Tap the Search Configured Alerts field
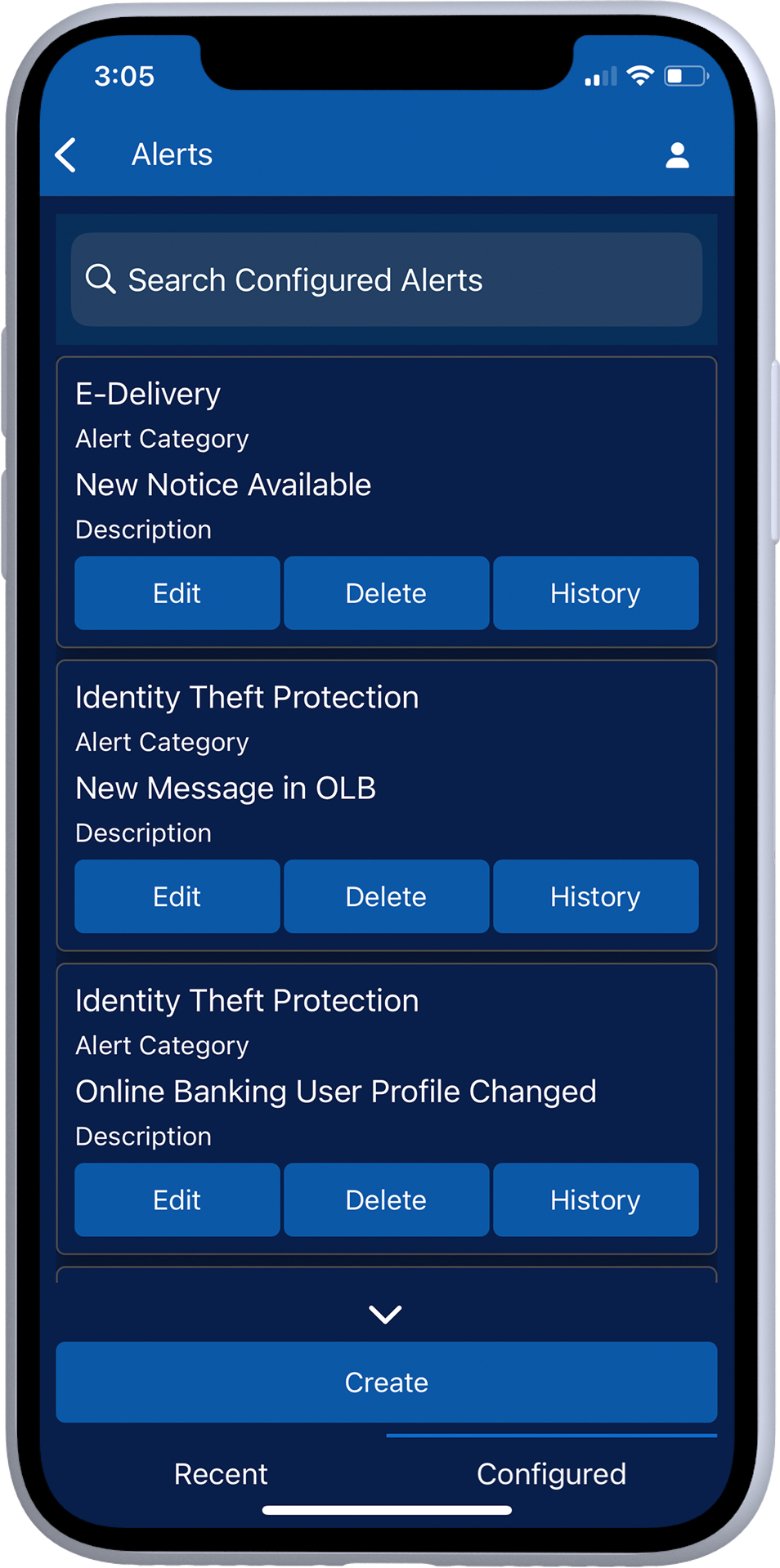This screenshot has height=1568, width=780. (387, 279)
